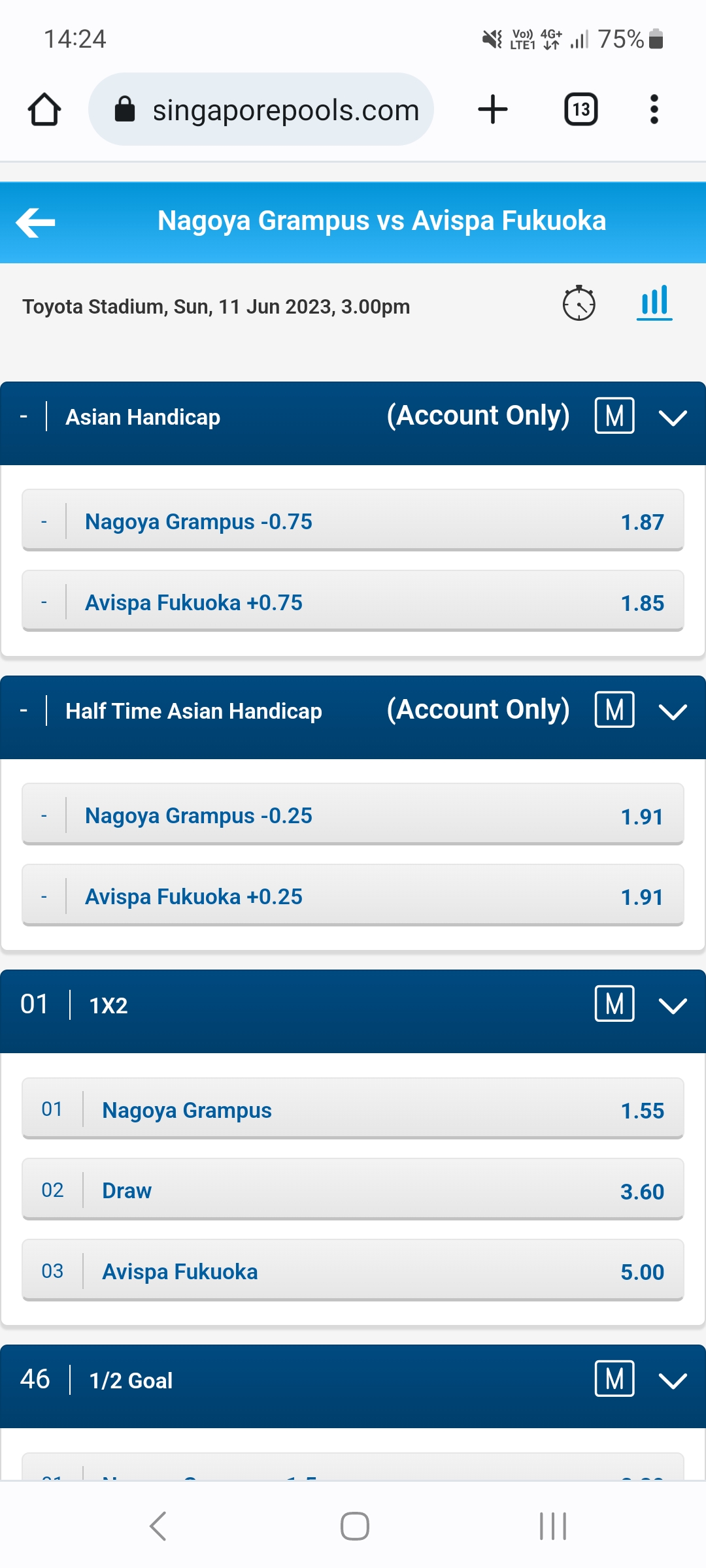Choose Avispa Fukuoka +0.25 half time handicap
The image size is (706, 1568).
pyautogui.click(x=353, y=896)
